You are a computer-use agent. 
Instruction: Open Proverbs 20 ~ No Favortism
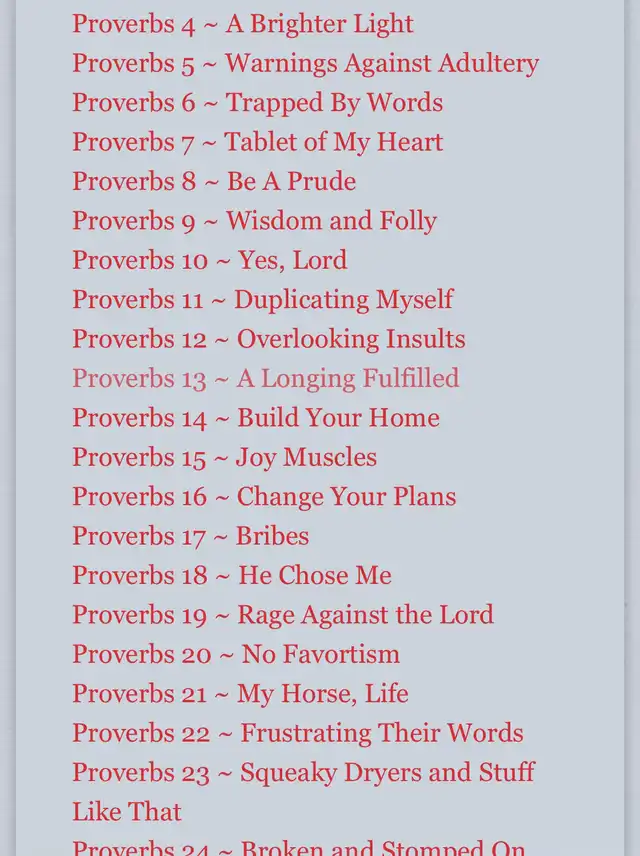(x=235, y=654)
